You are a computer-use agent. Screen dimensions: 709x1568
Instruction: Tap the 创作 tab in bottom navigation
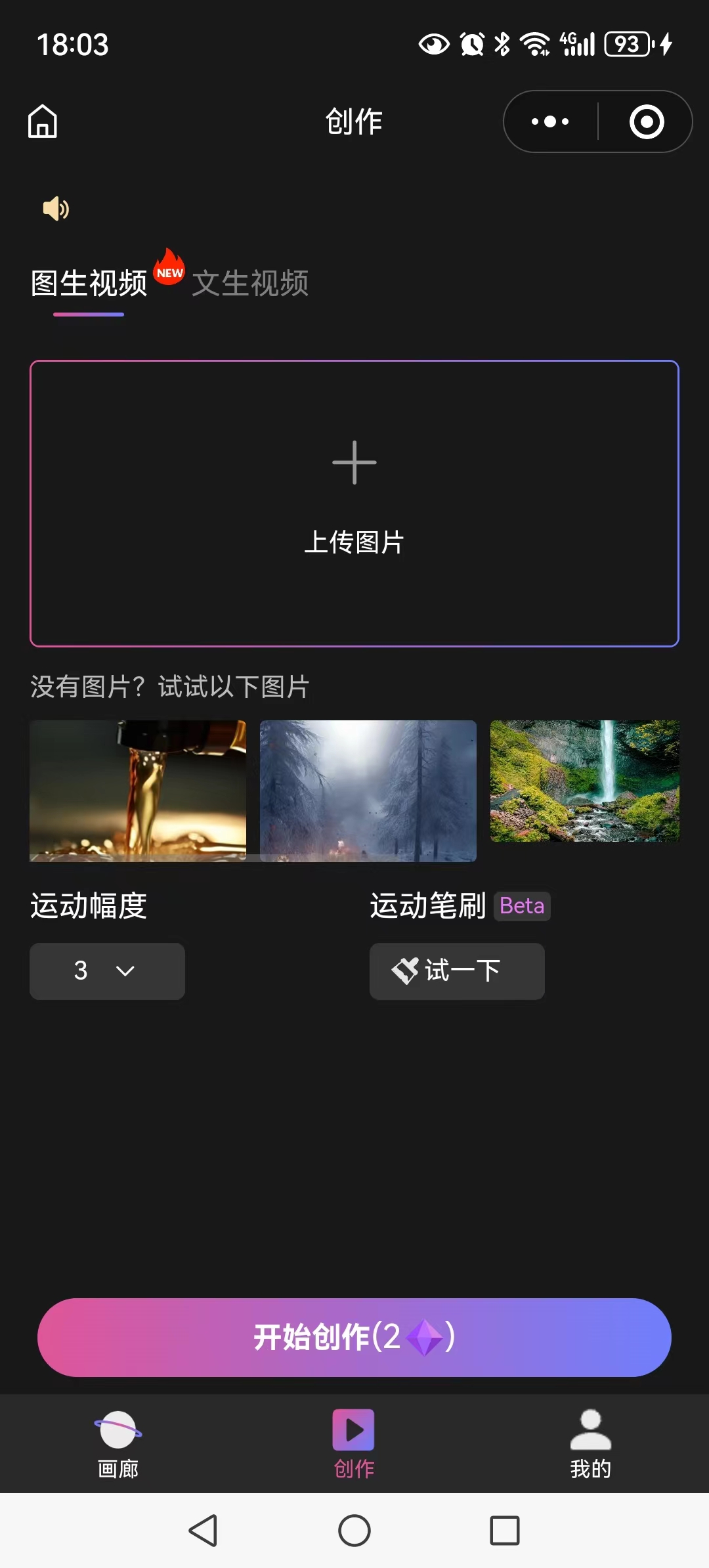click(x=354, y=1443)
